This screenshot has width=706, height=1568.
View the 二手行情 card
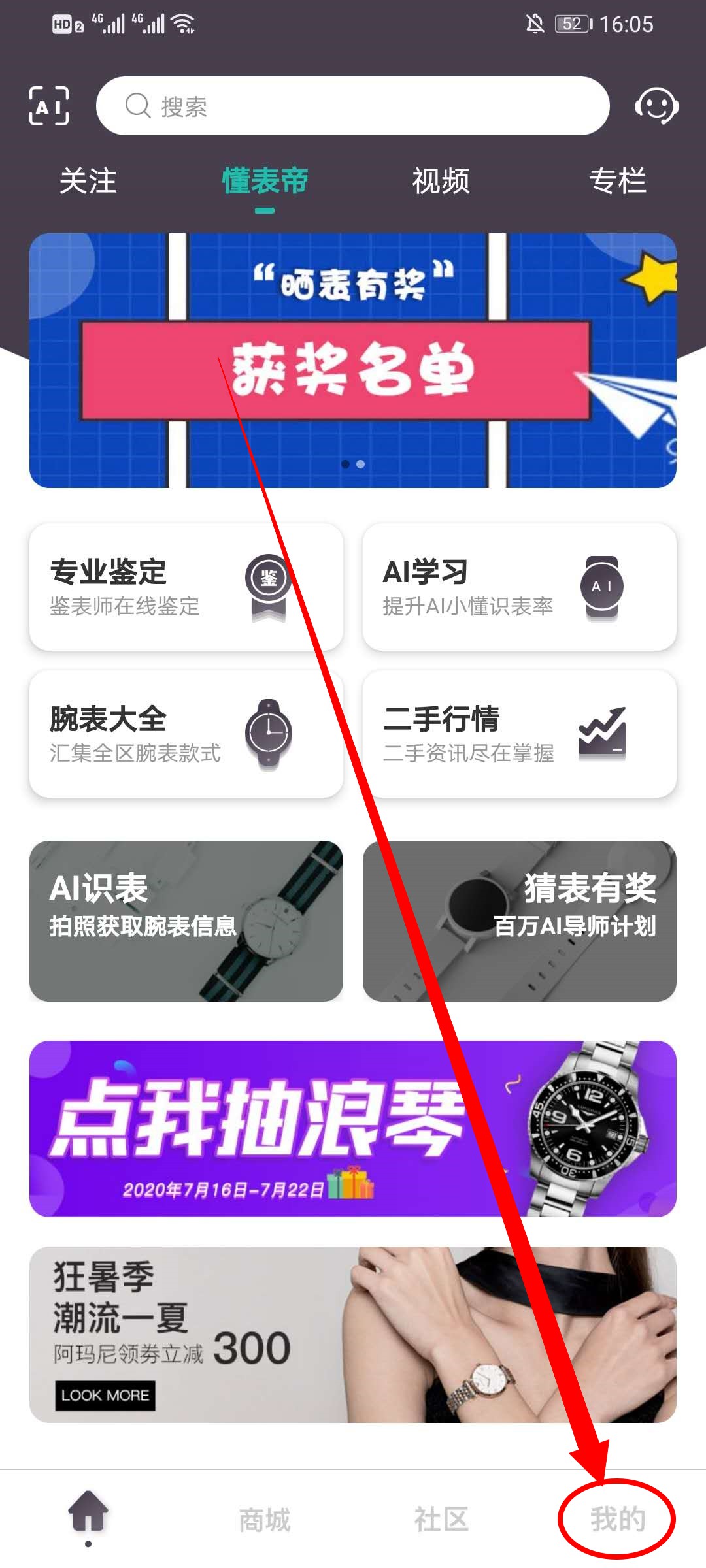(x=520, y=734)
